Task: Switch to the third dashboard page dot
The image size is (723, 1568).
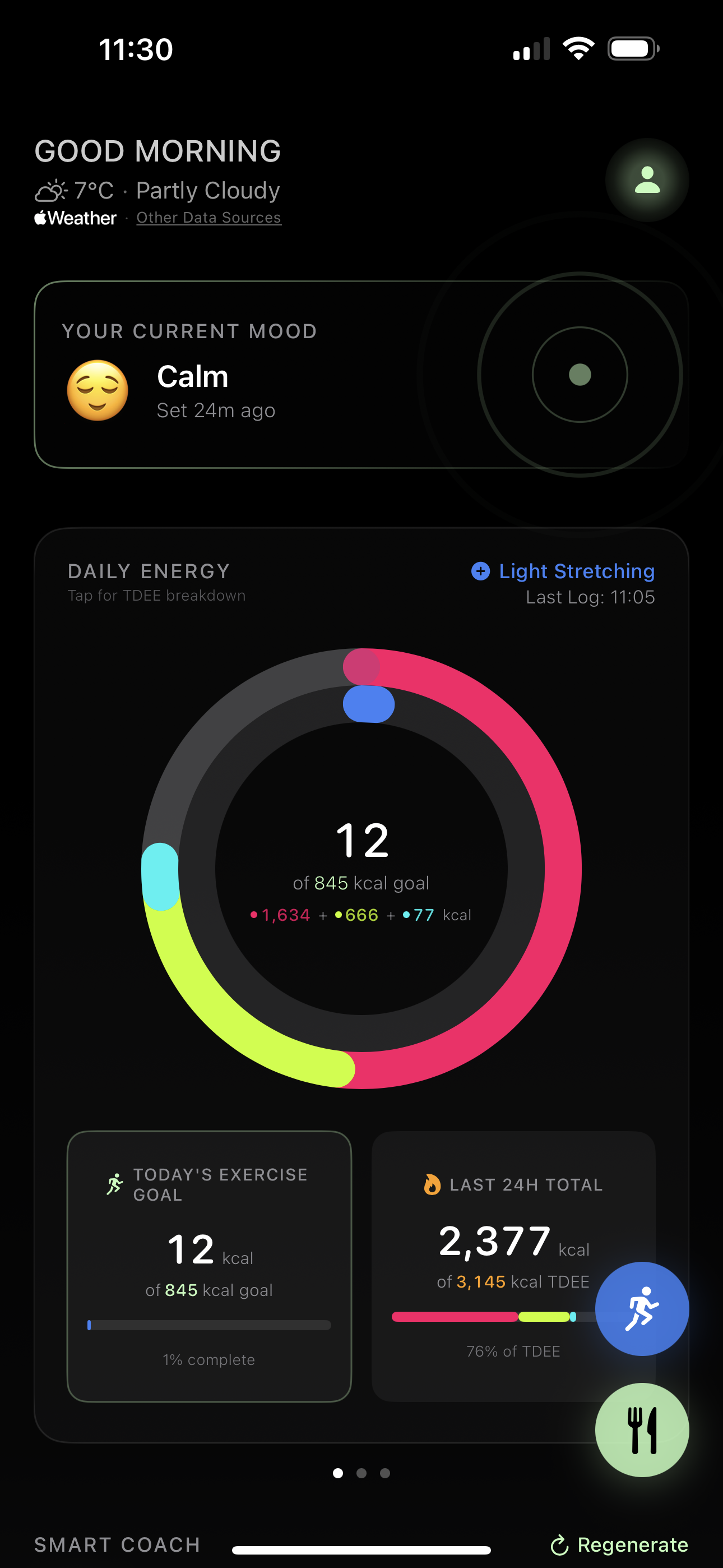Action: click(x=384, y=1473)
